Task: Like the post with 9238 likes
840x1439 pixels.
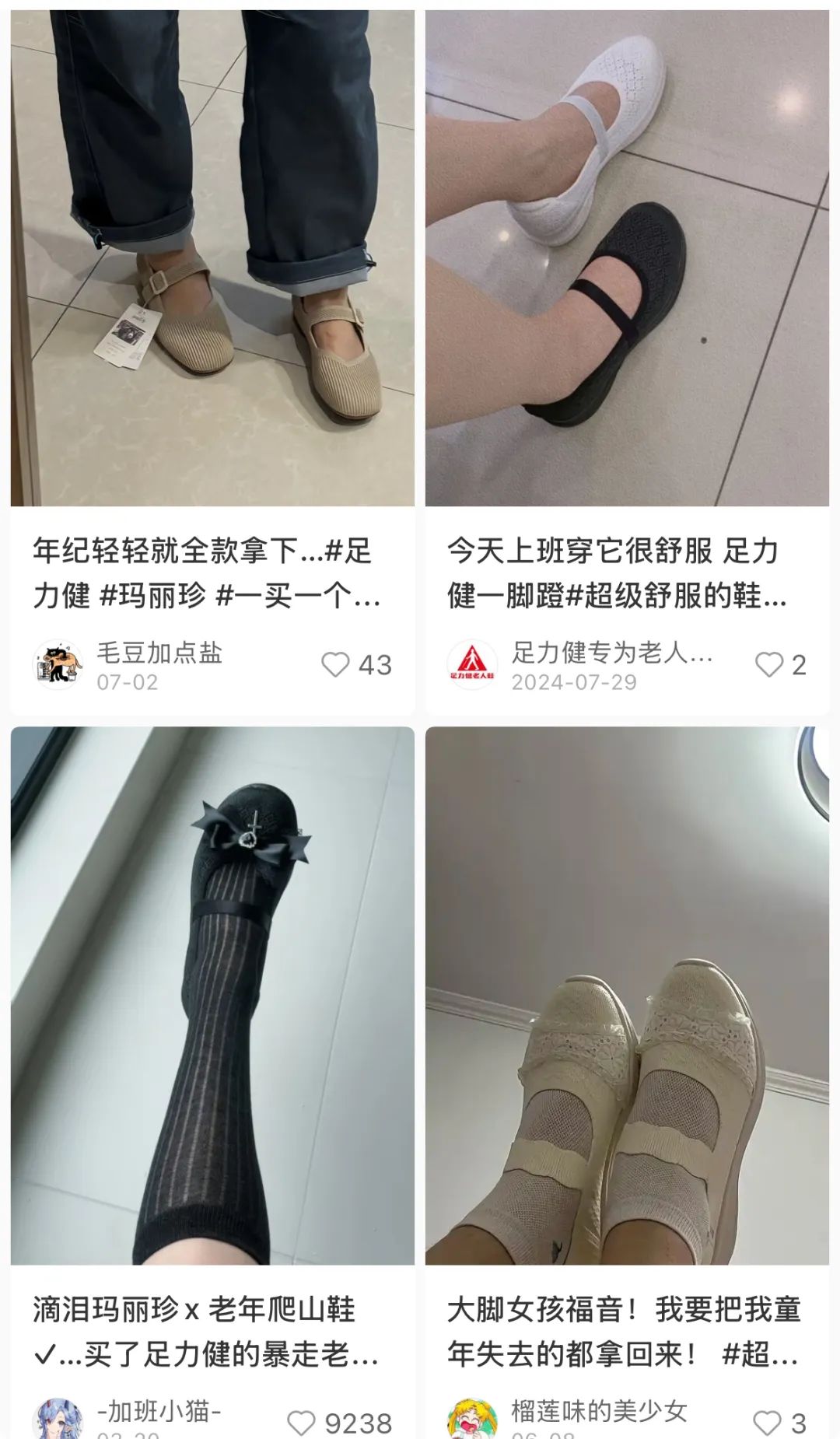Action: 301,1423
